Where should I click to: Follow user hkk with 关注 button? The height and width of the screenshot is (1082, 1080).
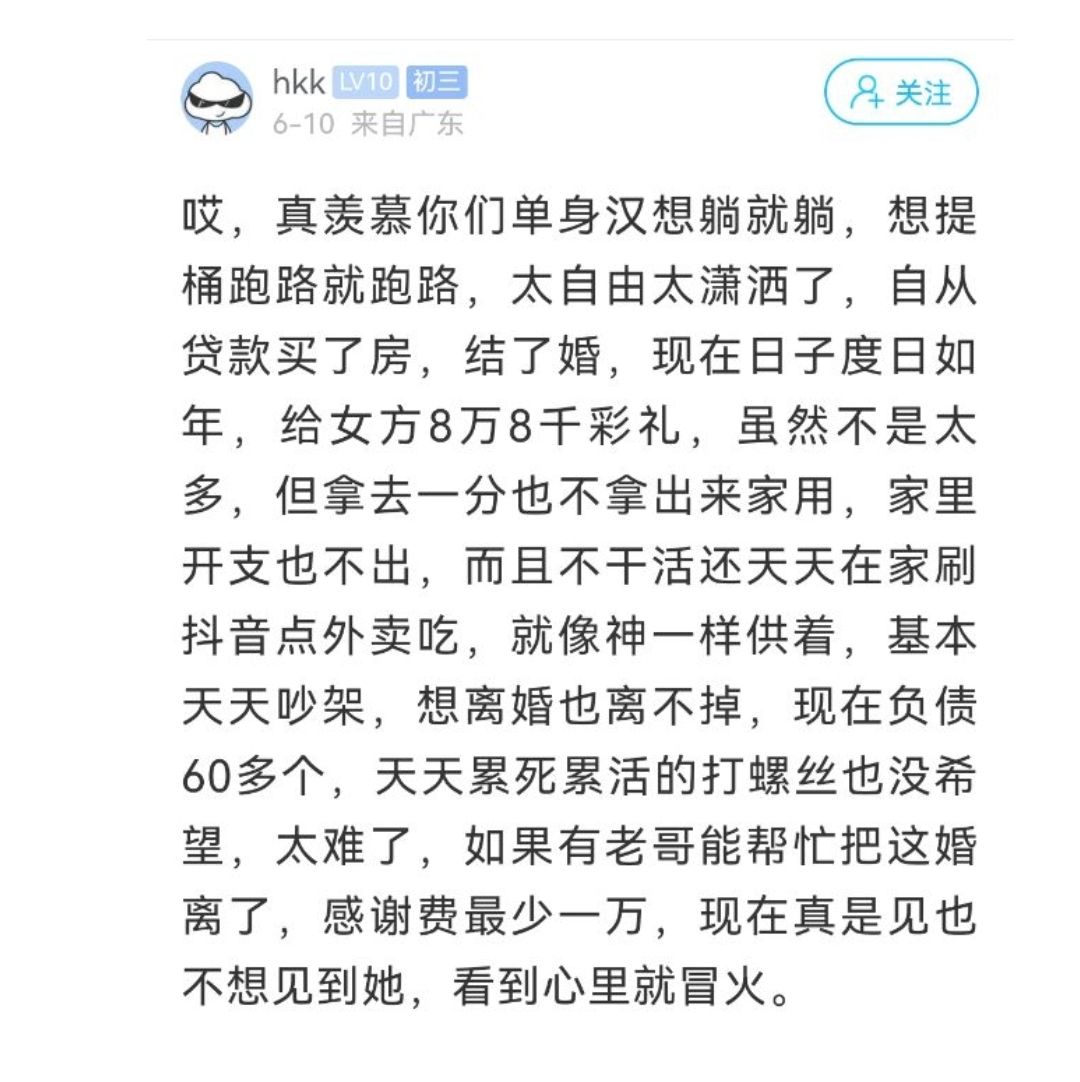point(900,93)
